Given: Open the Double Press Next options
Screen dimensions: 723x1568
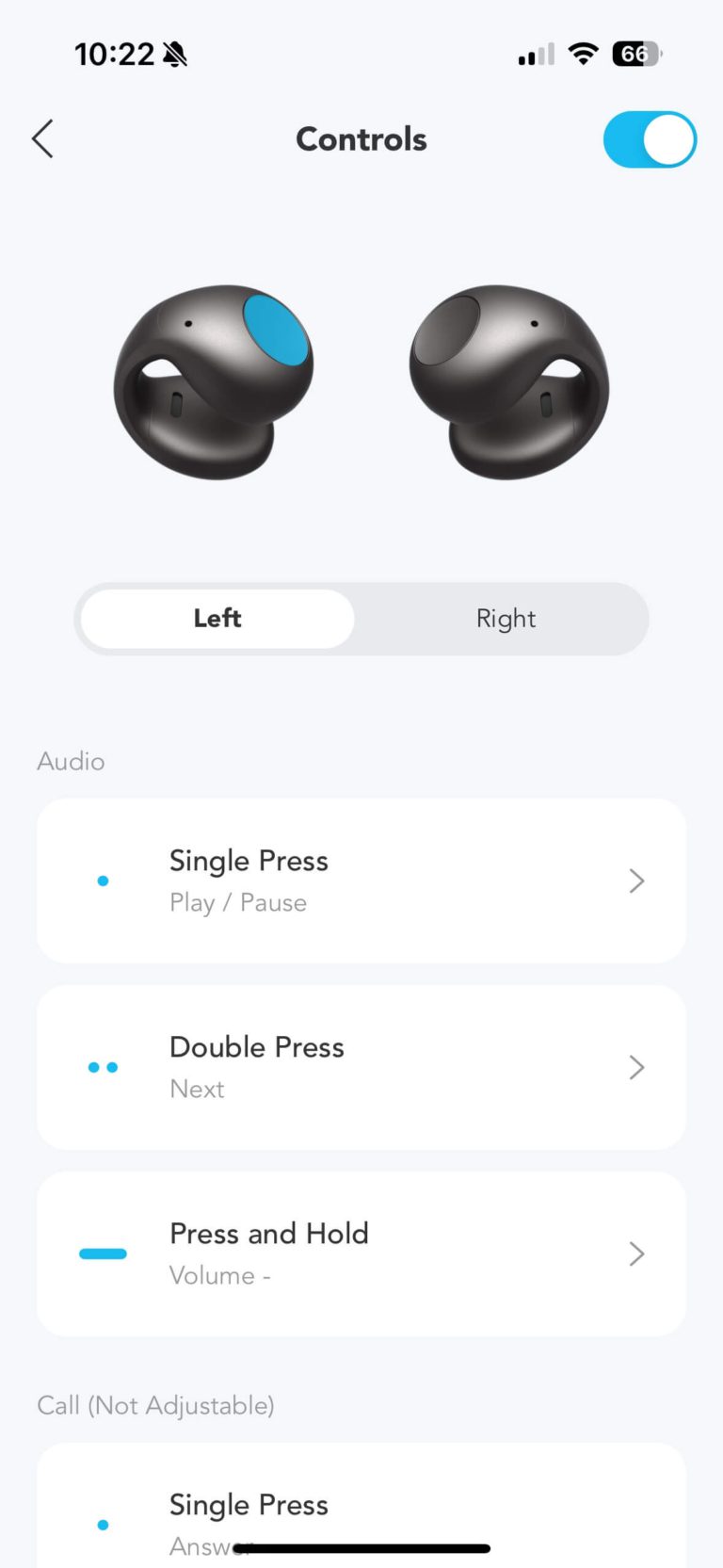Looking at the screenshot, I should [636, 1067].
